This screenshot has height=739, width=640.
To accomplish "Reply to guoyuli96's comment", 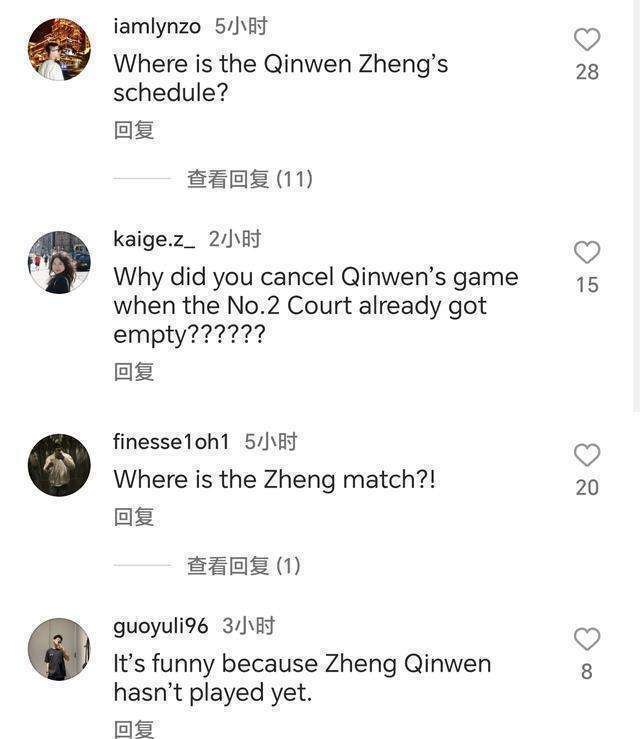I will tap(134, 729).
